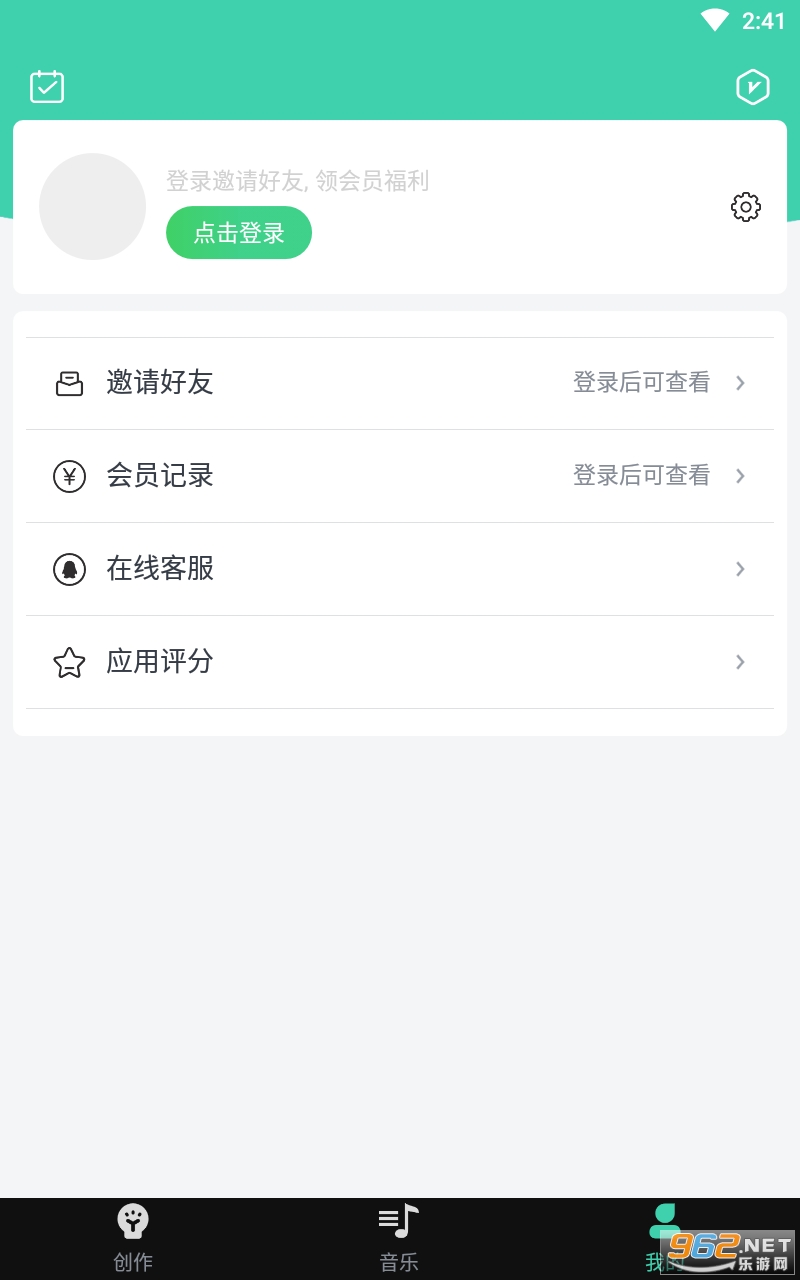This screenshot has width=800, height=1280.
Task: View 会员记录 membership records
Action: pyautogui.click(x=400, y=476)
